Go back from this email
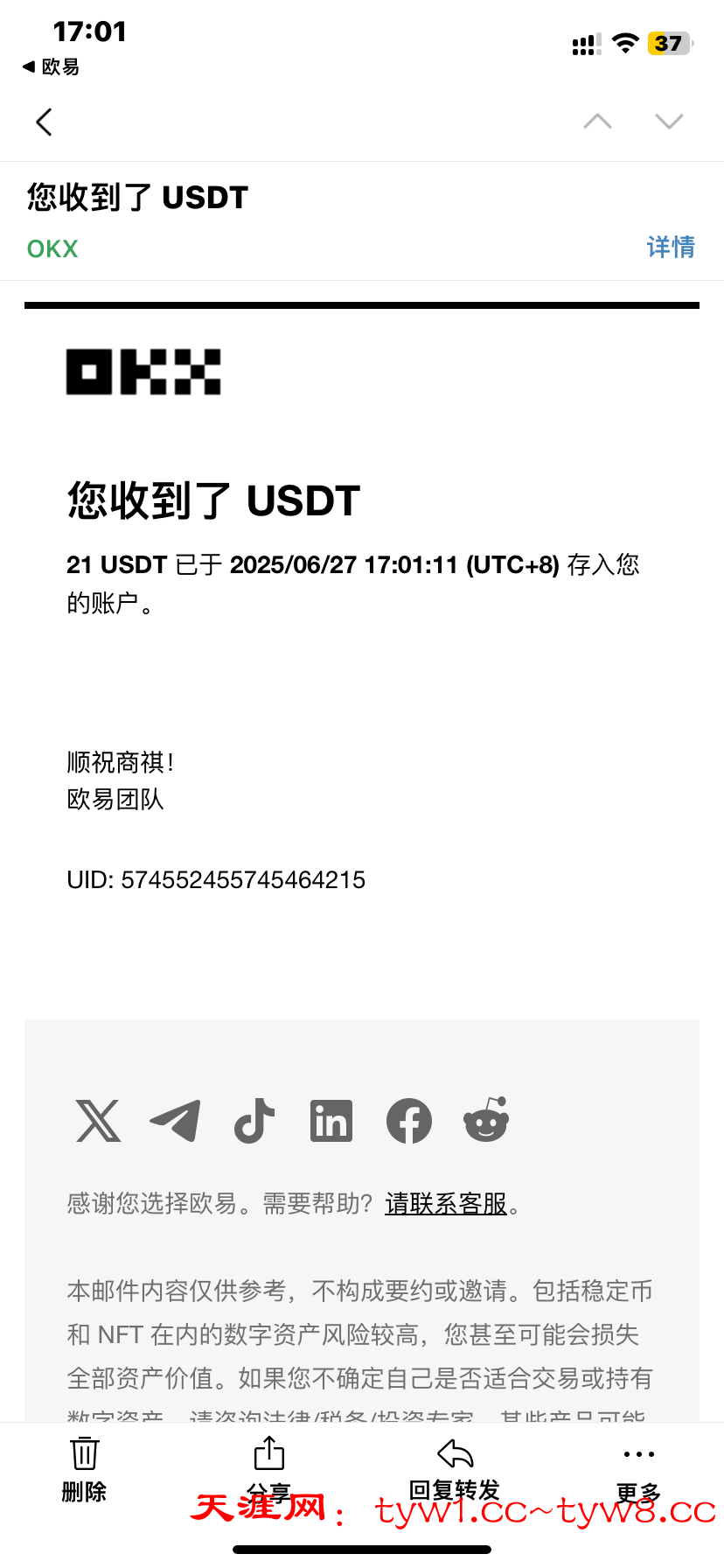The height and width of the screenshot is (1568, 724). (x=45, y=122)
